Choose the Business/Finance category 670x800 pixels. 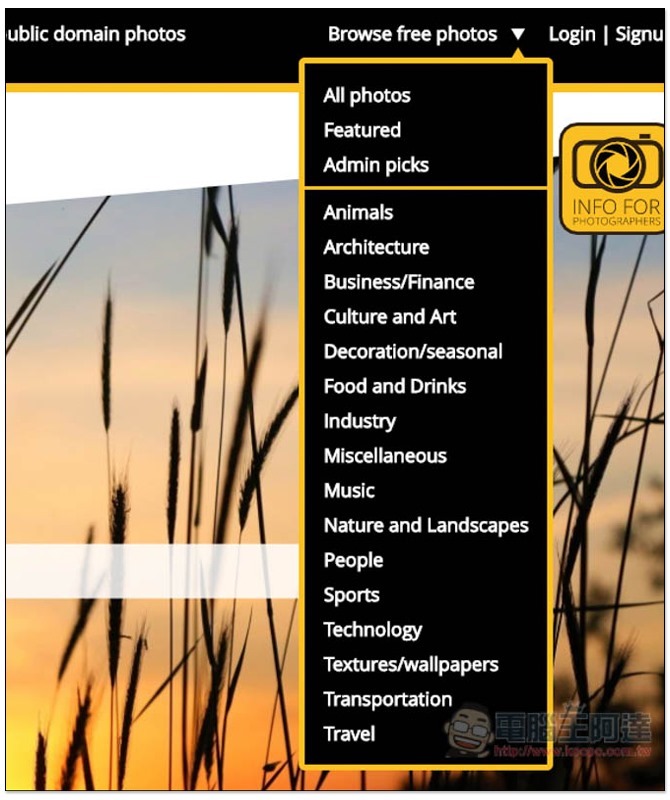tap(398, 282)
